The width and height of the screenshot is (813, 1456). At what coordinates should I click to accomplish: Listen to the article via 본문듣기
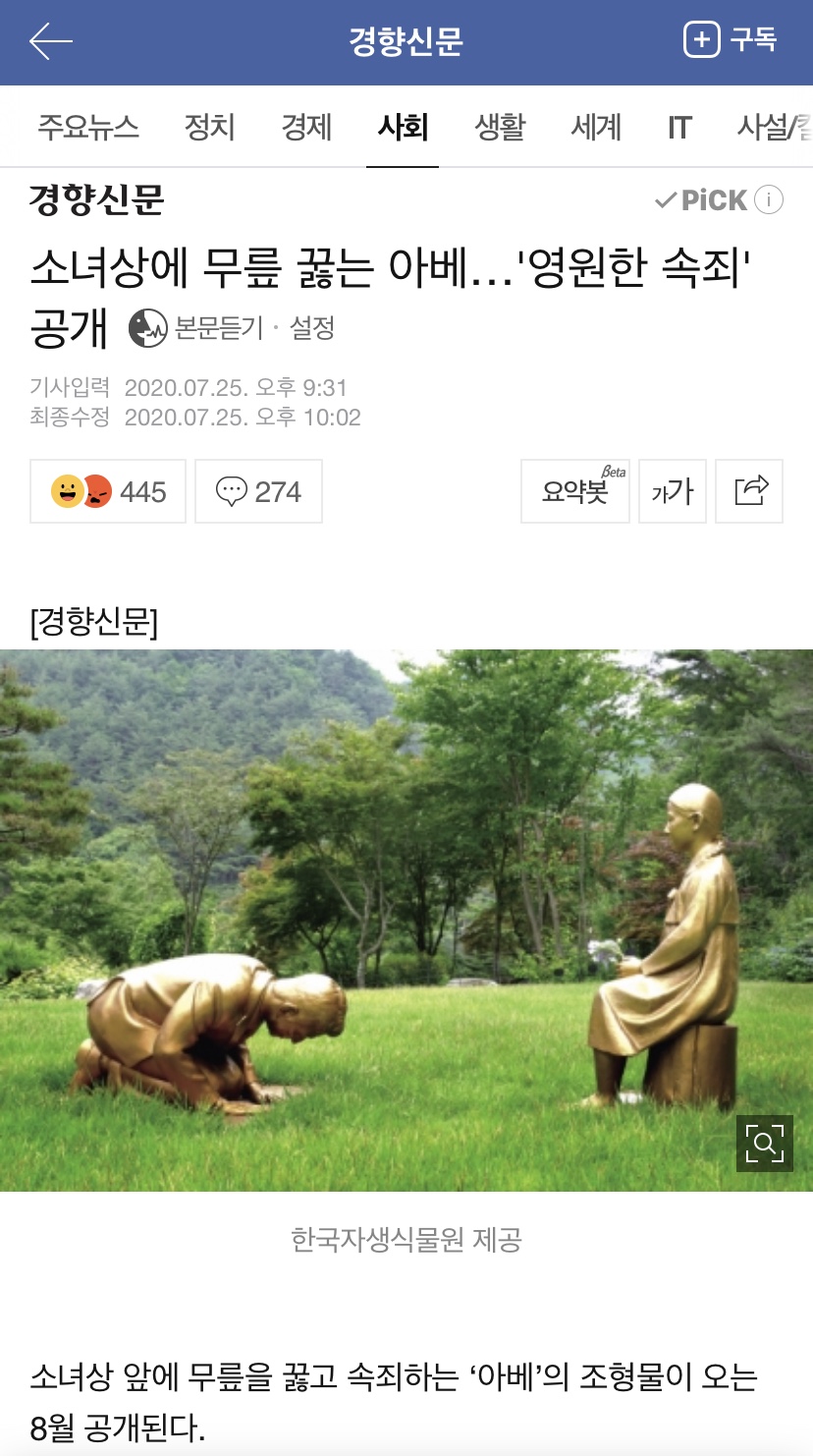[x=197, y=328]
